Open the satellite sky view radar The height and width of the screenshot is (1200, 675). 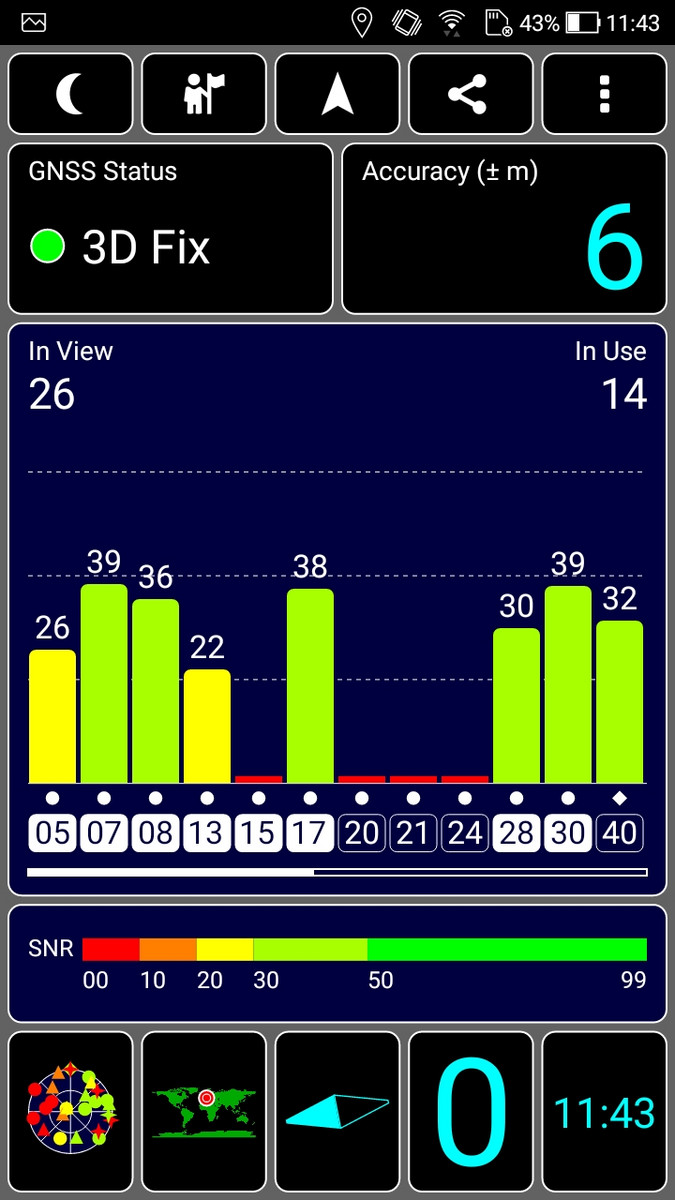(x=70, y=1103)
